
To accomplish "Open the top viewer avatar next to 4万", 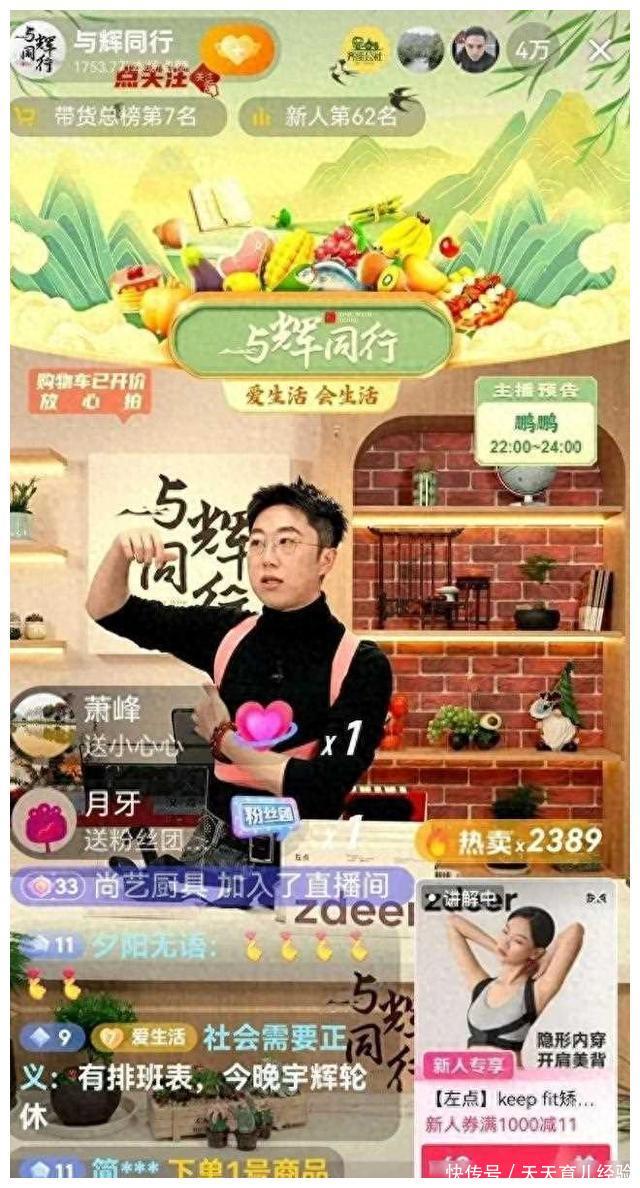I will (x=474, y=49).
